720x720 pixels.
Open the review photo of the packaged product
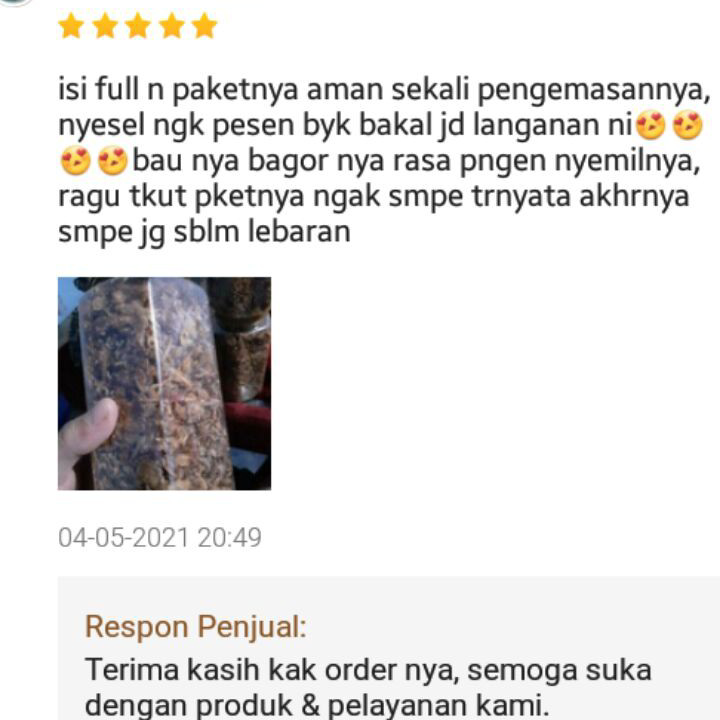164,383
